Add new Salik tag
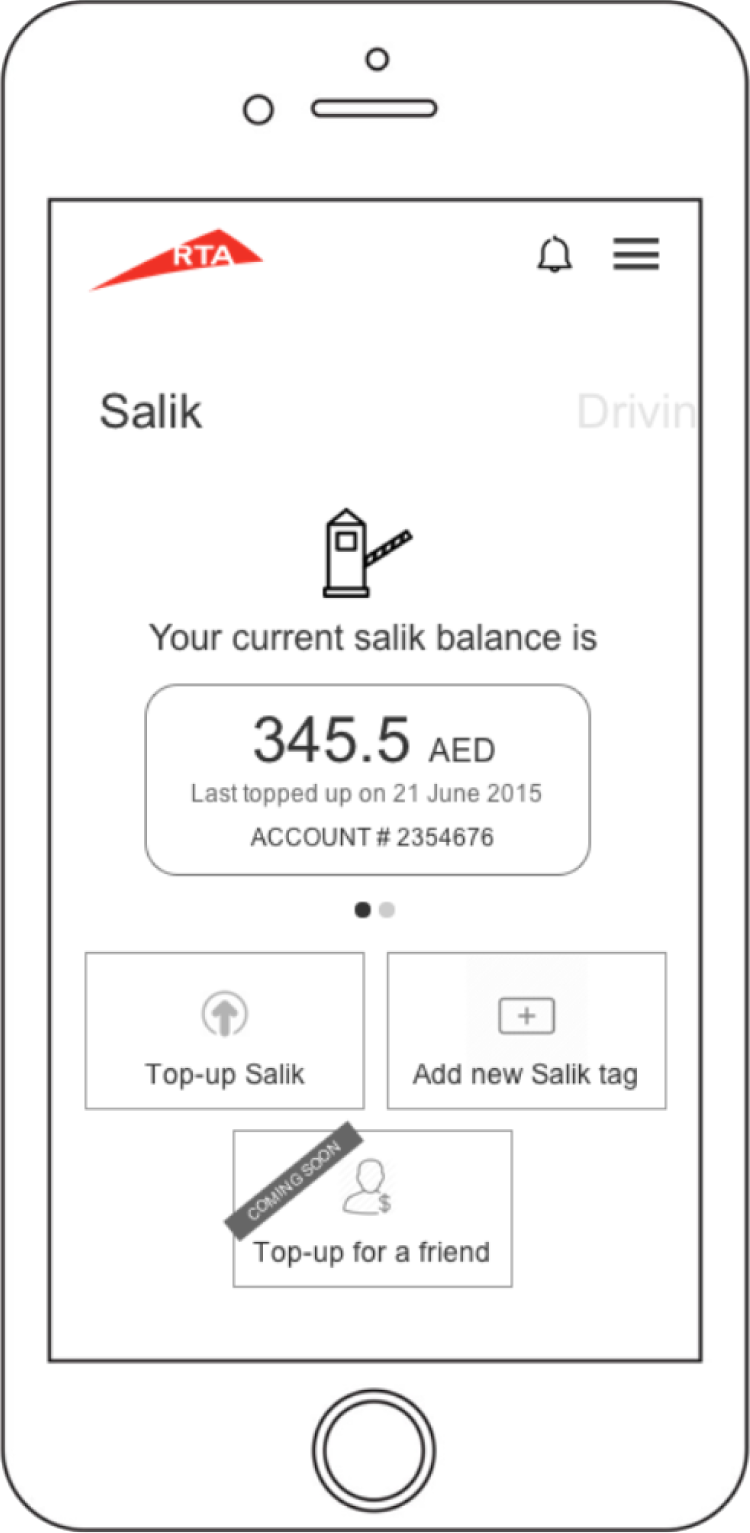Screen dimensions: 750x1533 (526, 1030)
